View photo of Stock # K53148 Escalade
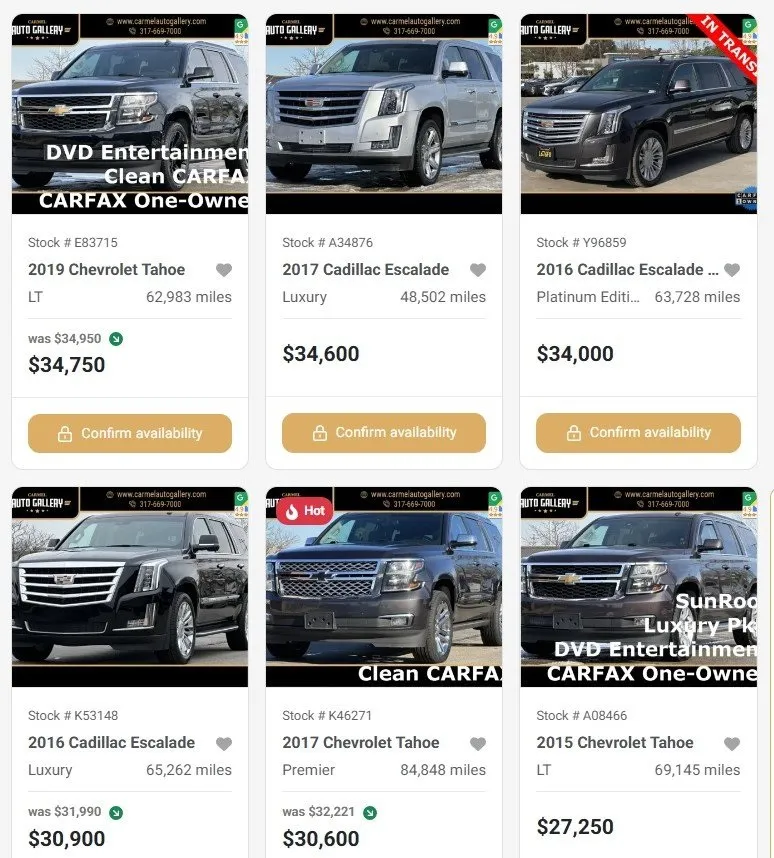 click(130, 590)
